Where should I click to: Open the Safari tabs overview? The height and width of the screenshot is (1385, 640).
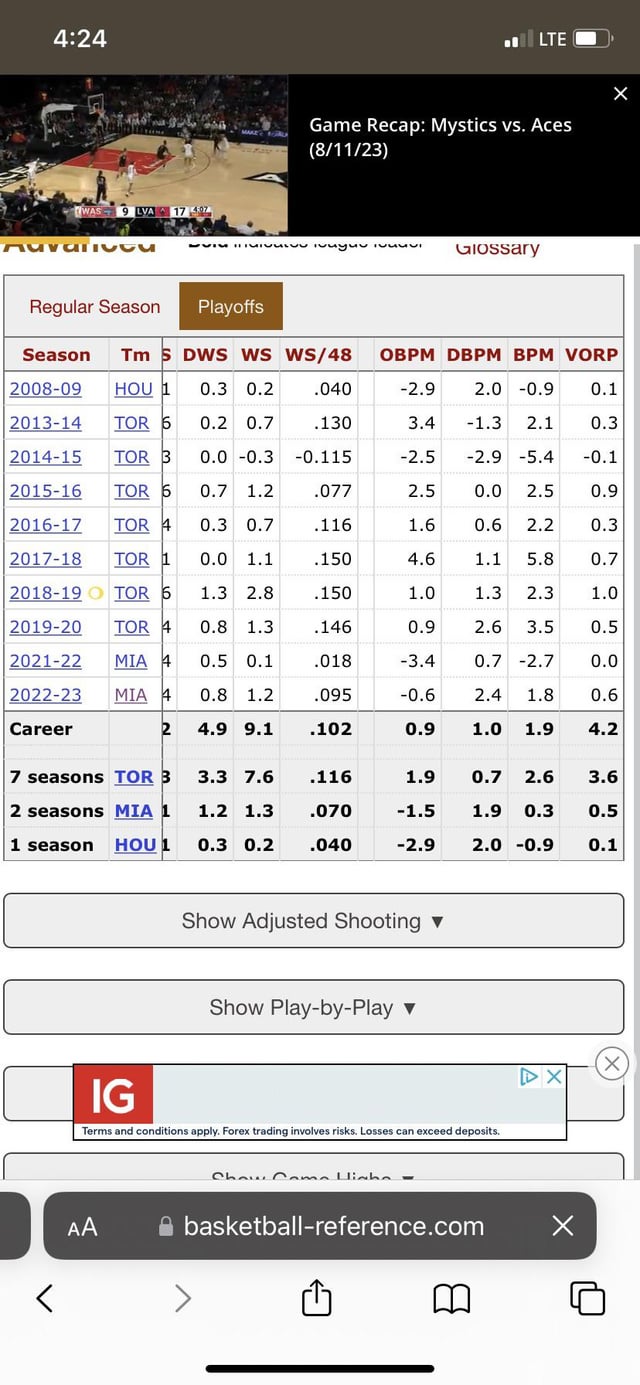588,1298
